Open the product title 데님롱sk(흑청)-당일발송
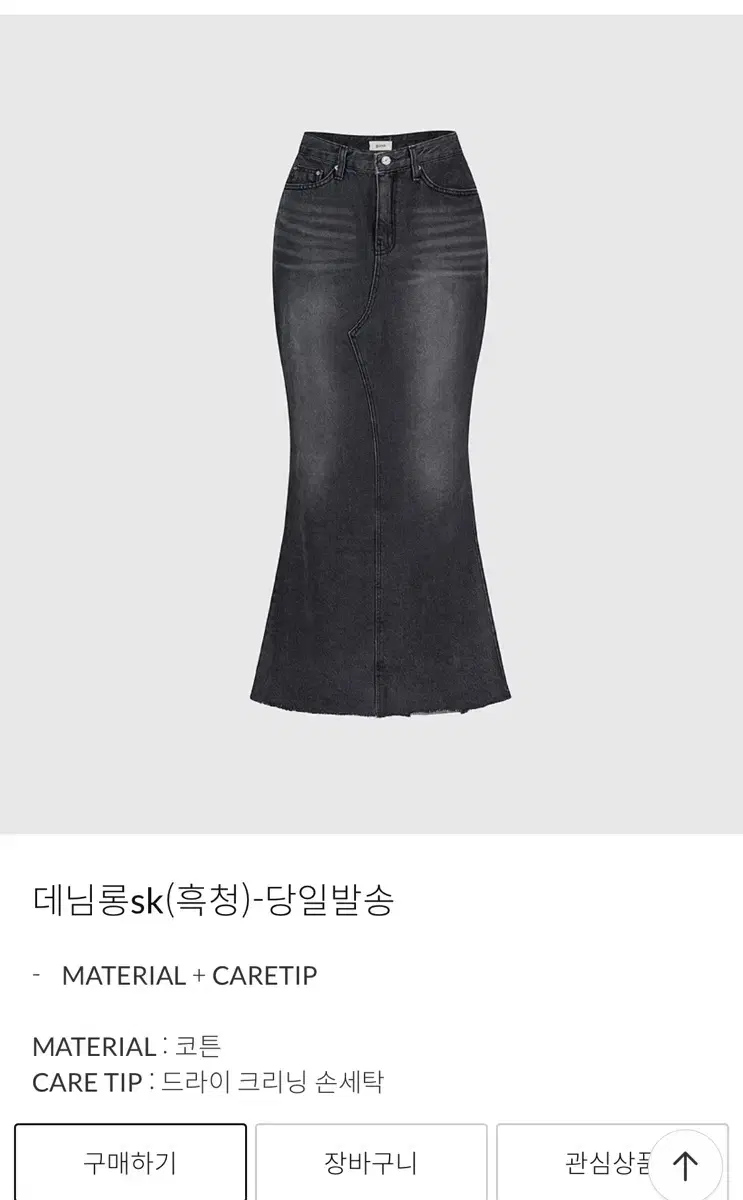 tap(215, 899)
